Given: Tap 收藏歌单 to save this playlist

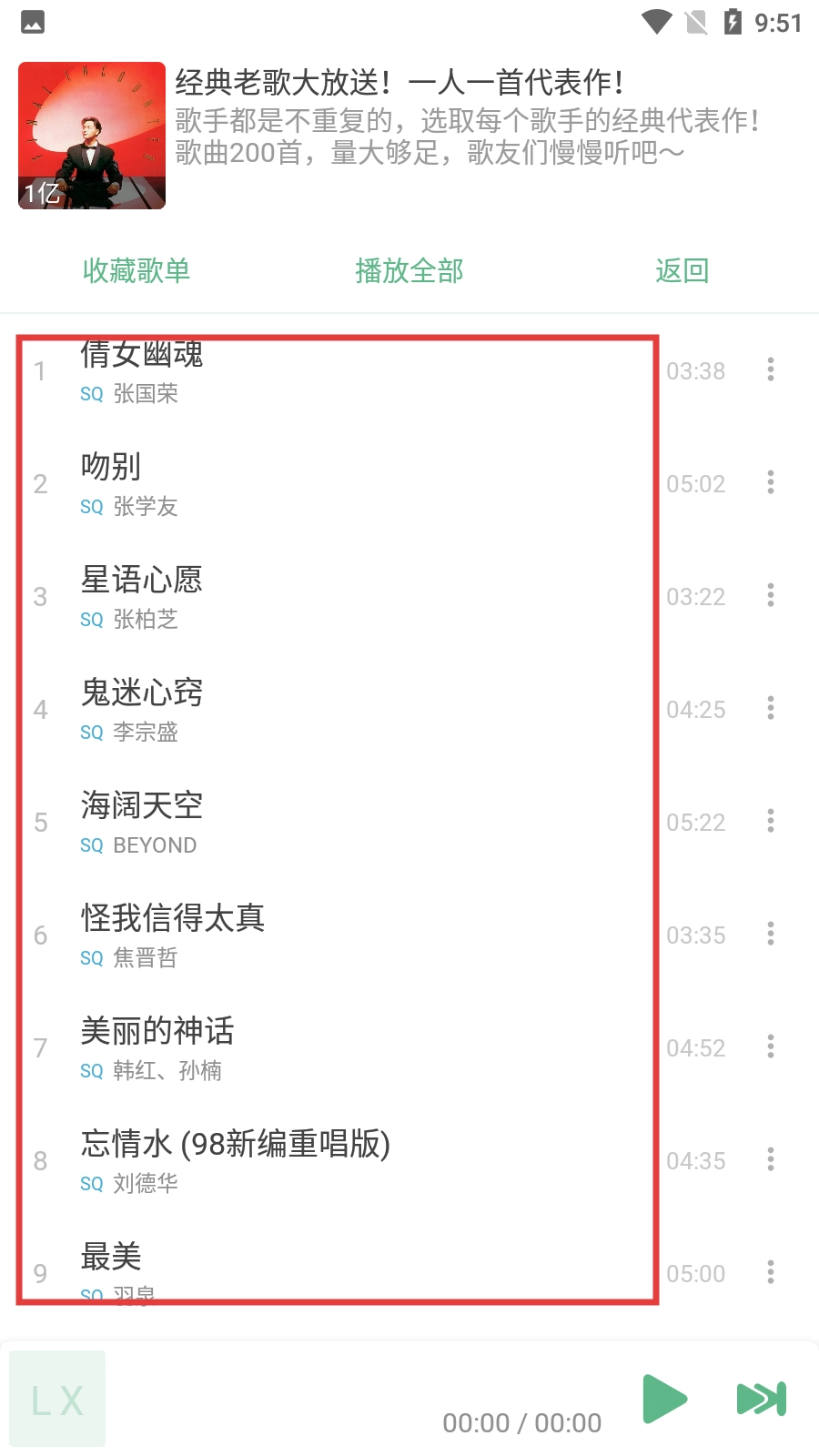Looking at the screenshot, I should pos(136,270).
